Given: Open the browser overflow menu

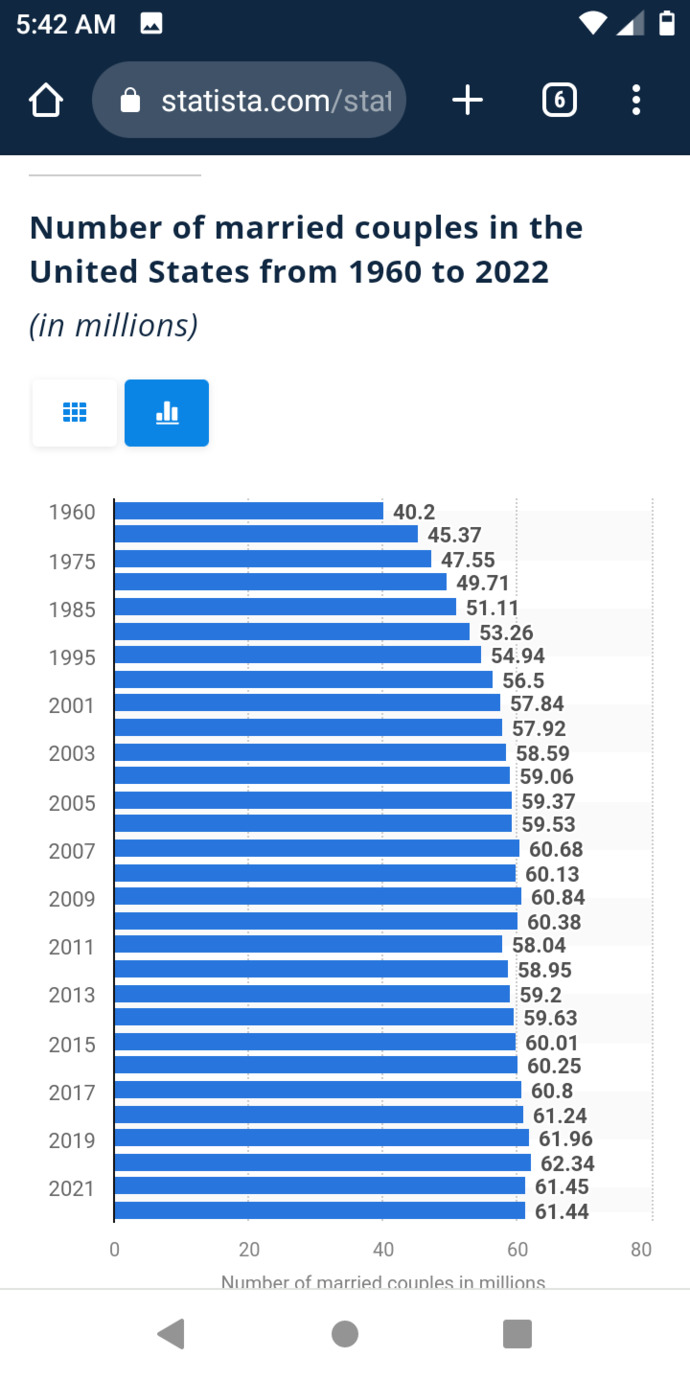Looking at the screenshot, I should point(636,100).
